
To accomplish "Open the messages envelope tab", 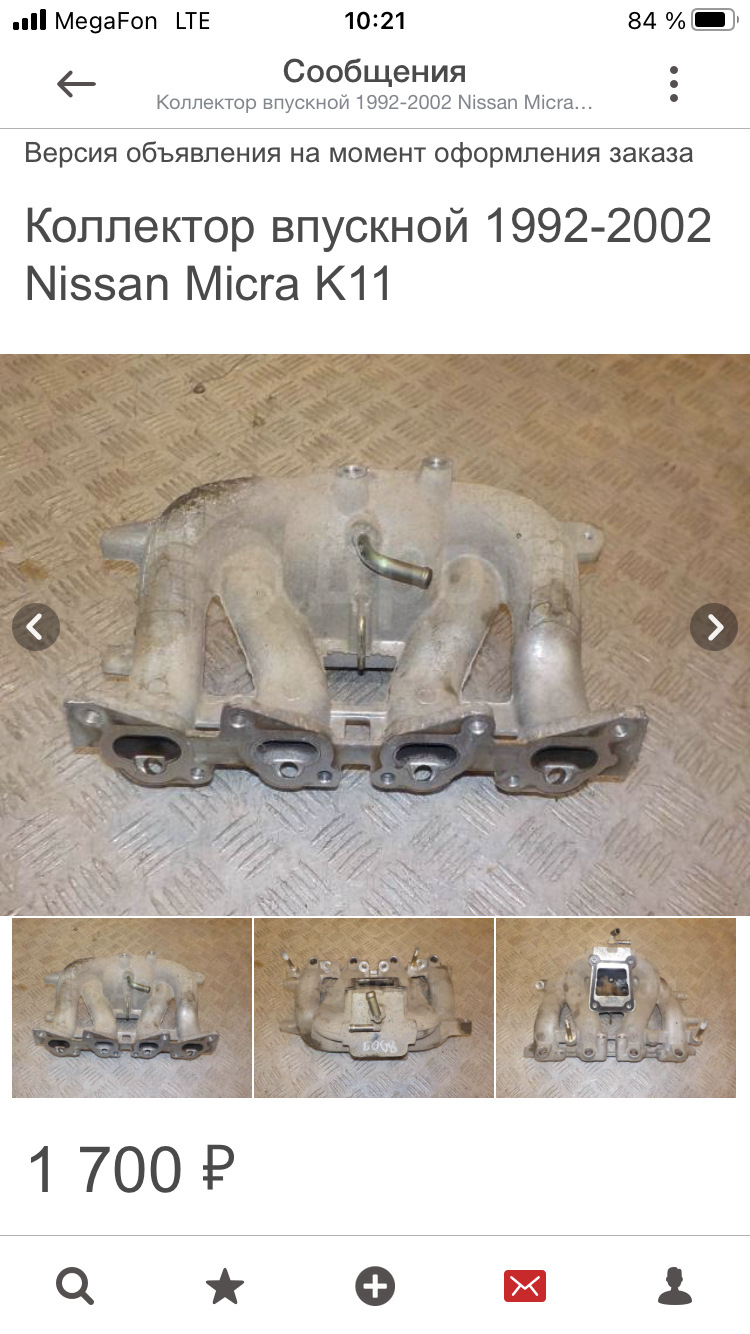I will (x=525, y=1286).
